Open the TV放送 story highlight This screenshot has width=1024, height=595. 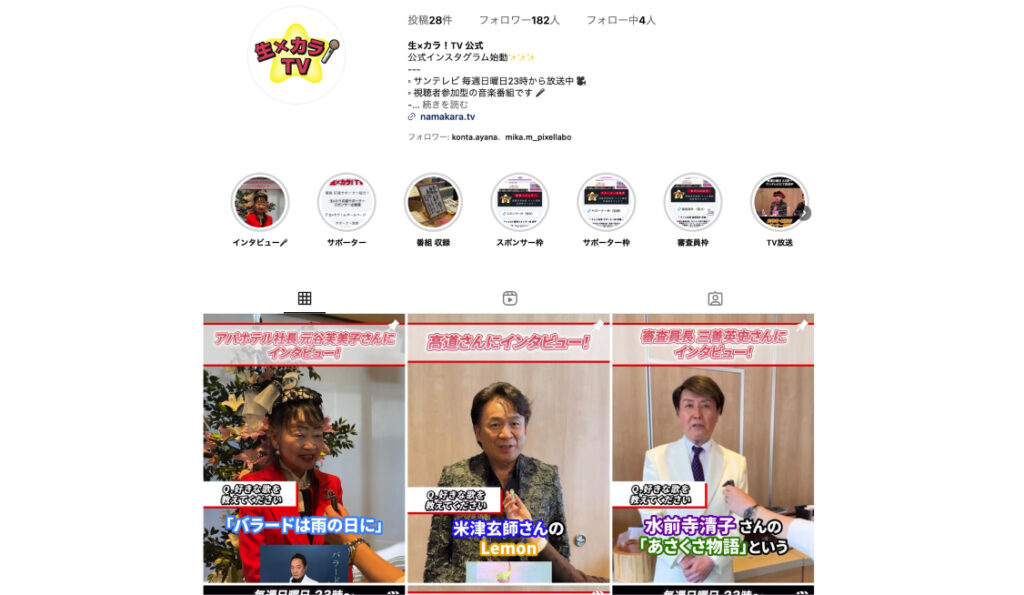coord(778,203)
